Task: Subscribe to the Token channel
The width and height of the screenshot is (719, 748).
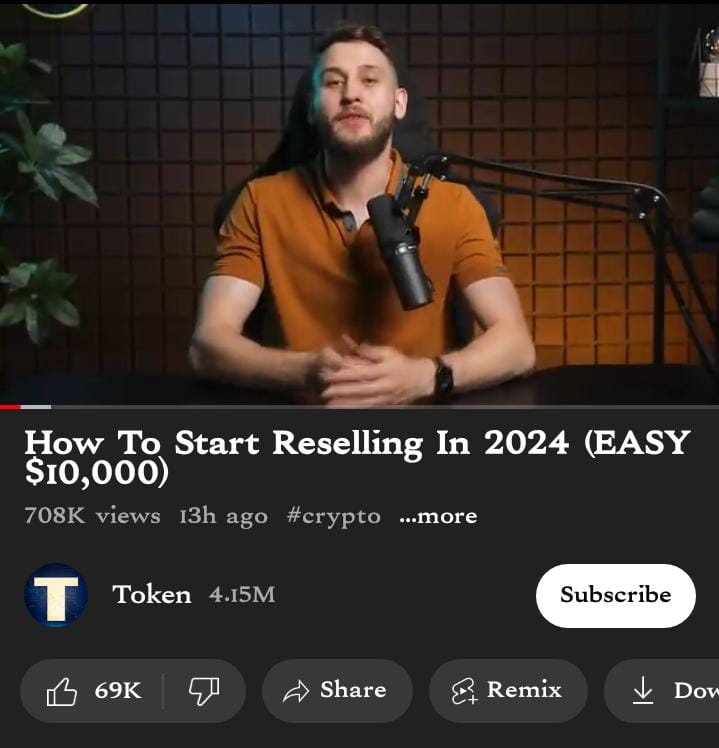Action: pyautogui.click(x=615, y=595)
